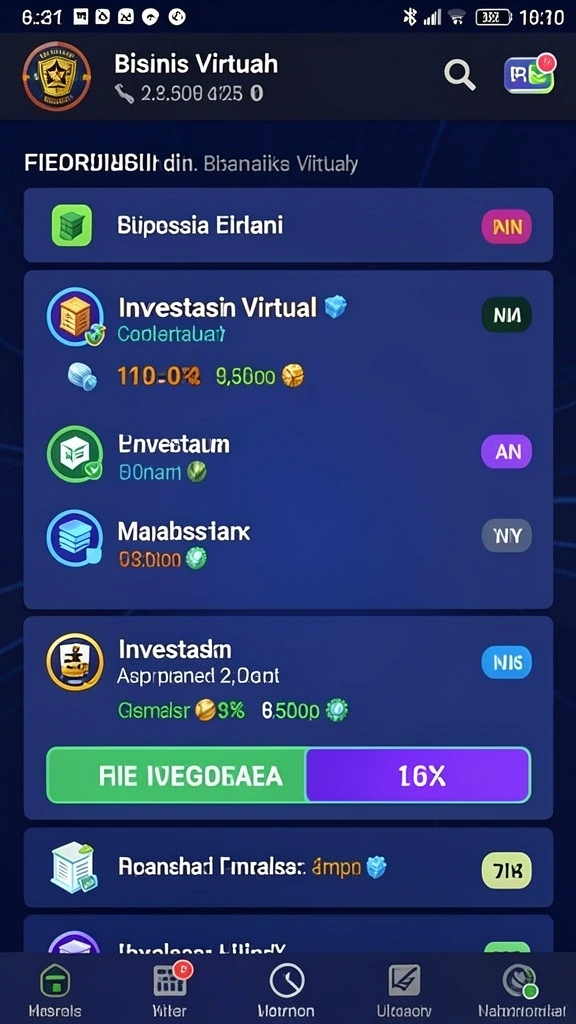Tap the green RIE IVEGOBAEA button

176,775
